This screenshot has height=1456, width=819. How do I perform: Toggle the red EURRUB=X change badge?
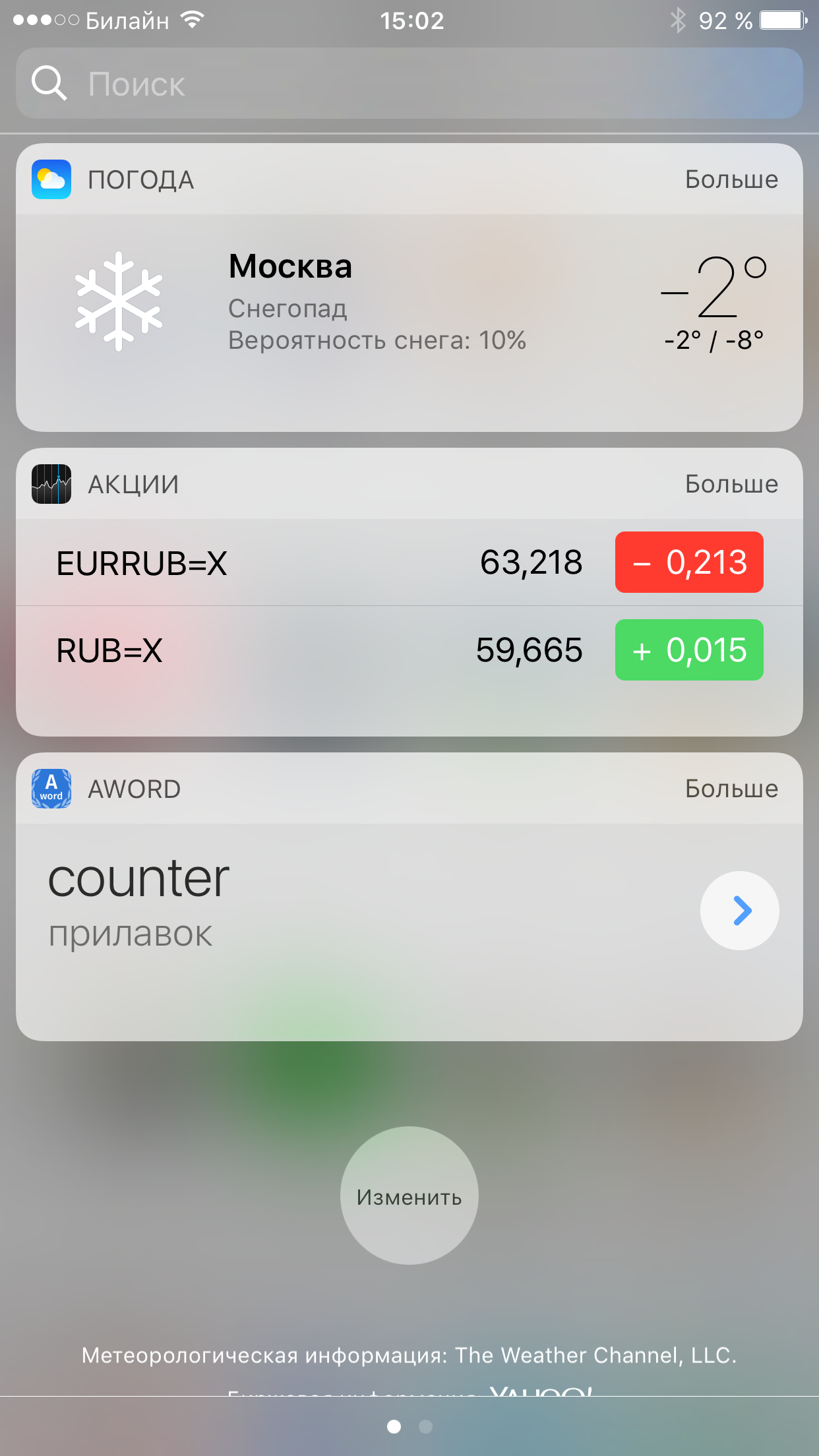point(689,562)
